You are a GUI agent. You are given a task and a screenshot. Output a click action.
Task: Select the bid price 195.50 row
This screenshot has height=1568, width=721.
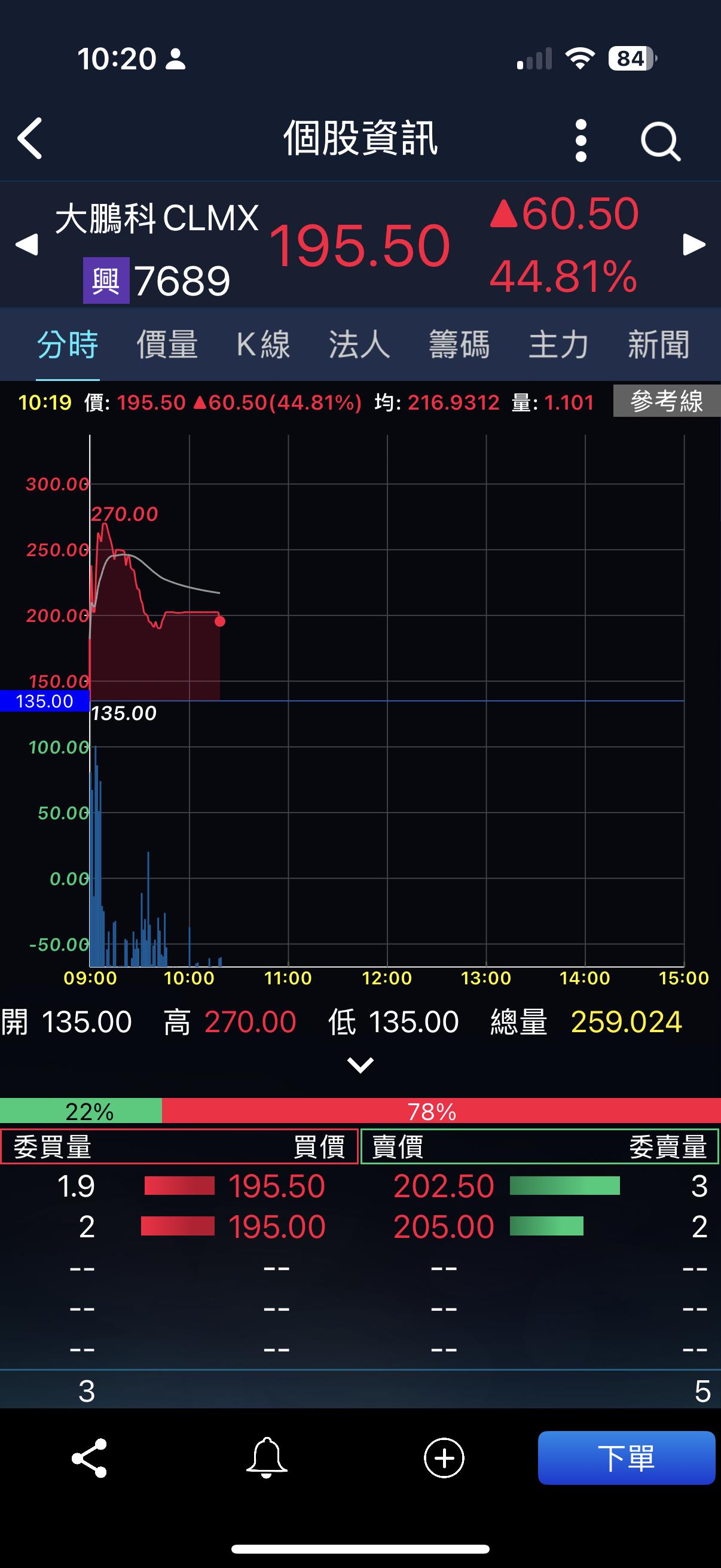point(277,1186)
